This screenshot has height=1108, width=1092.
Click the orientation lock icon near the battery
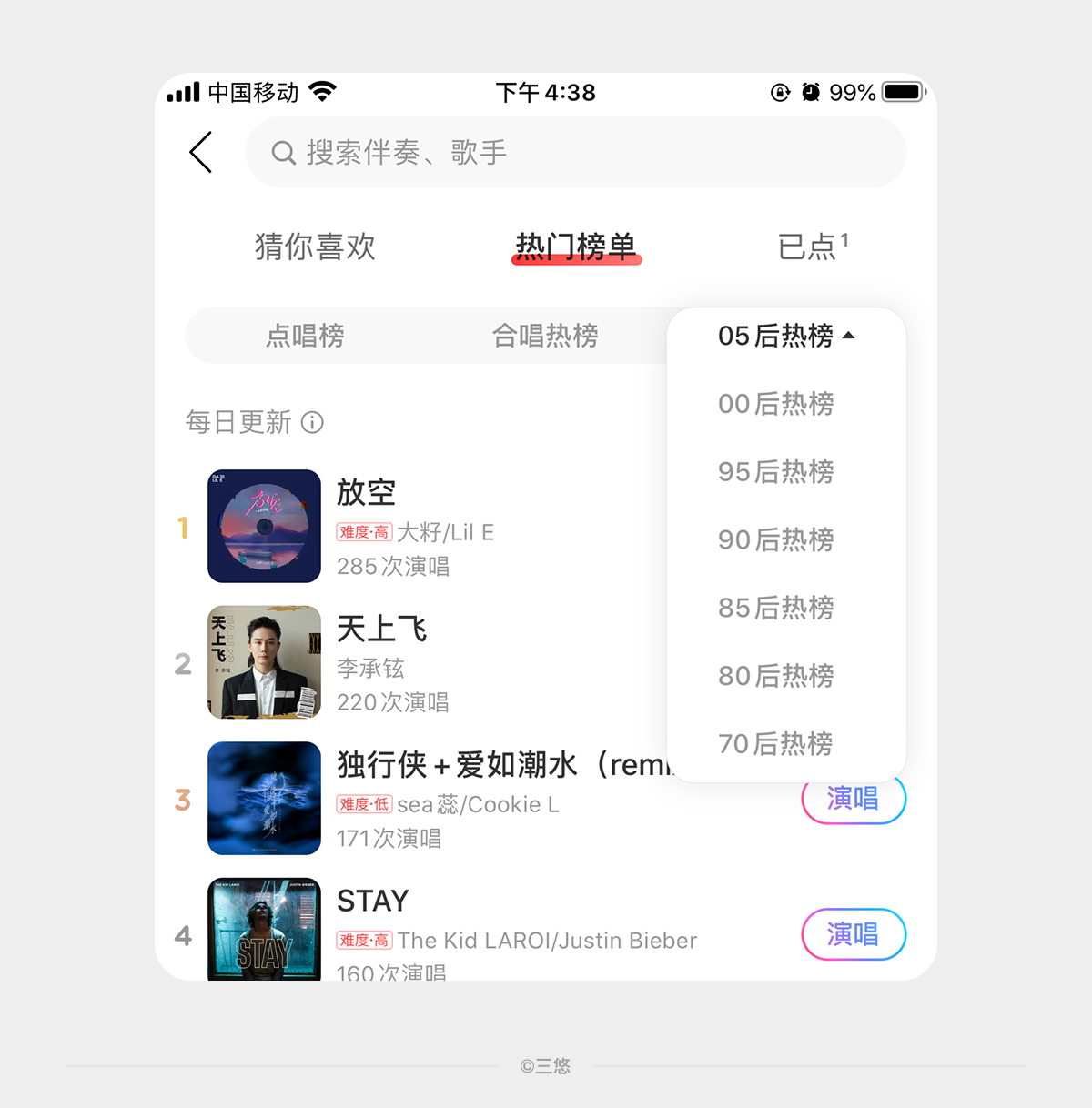[x=779, y=92]
